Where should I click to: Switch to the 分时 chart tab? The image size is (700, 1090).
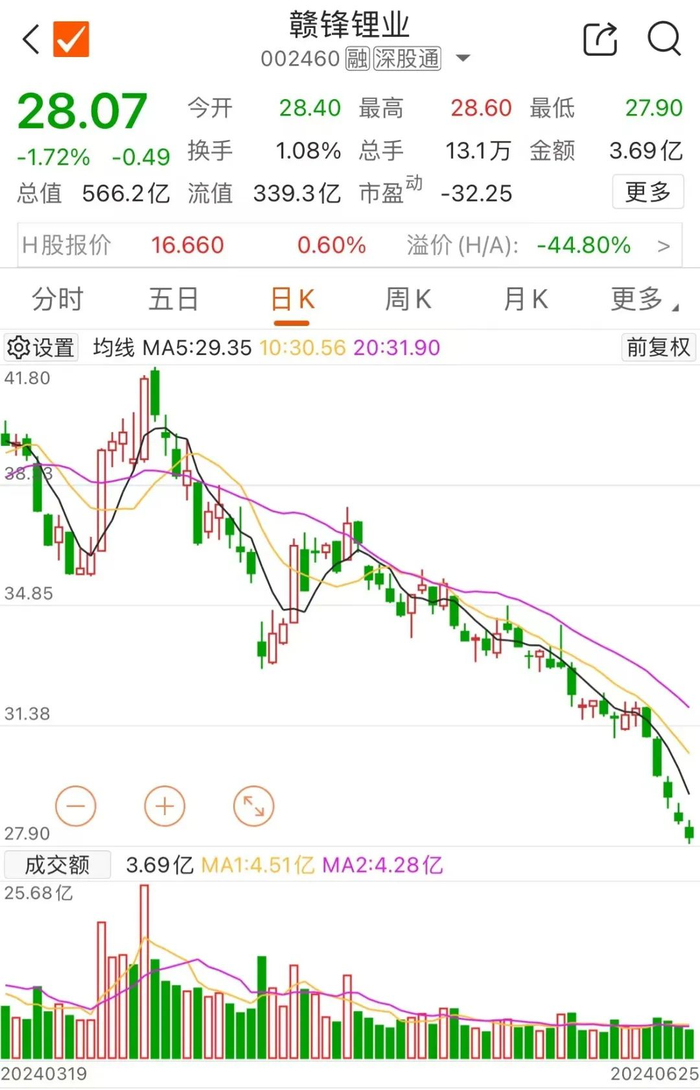click(x=57, y=299)
